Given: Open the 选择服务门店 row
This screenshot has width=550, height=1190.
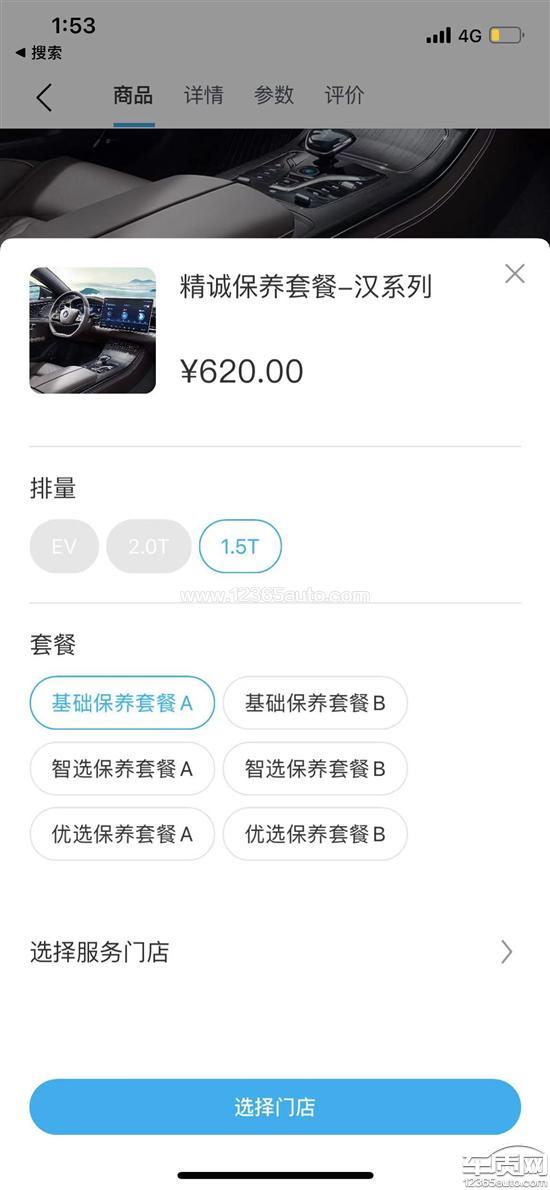Looking at the screenshot, I should tap(275, 952).
